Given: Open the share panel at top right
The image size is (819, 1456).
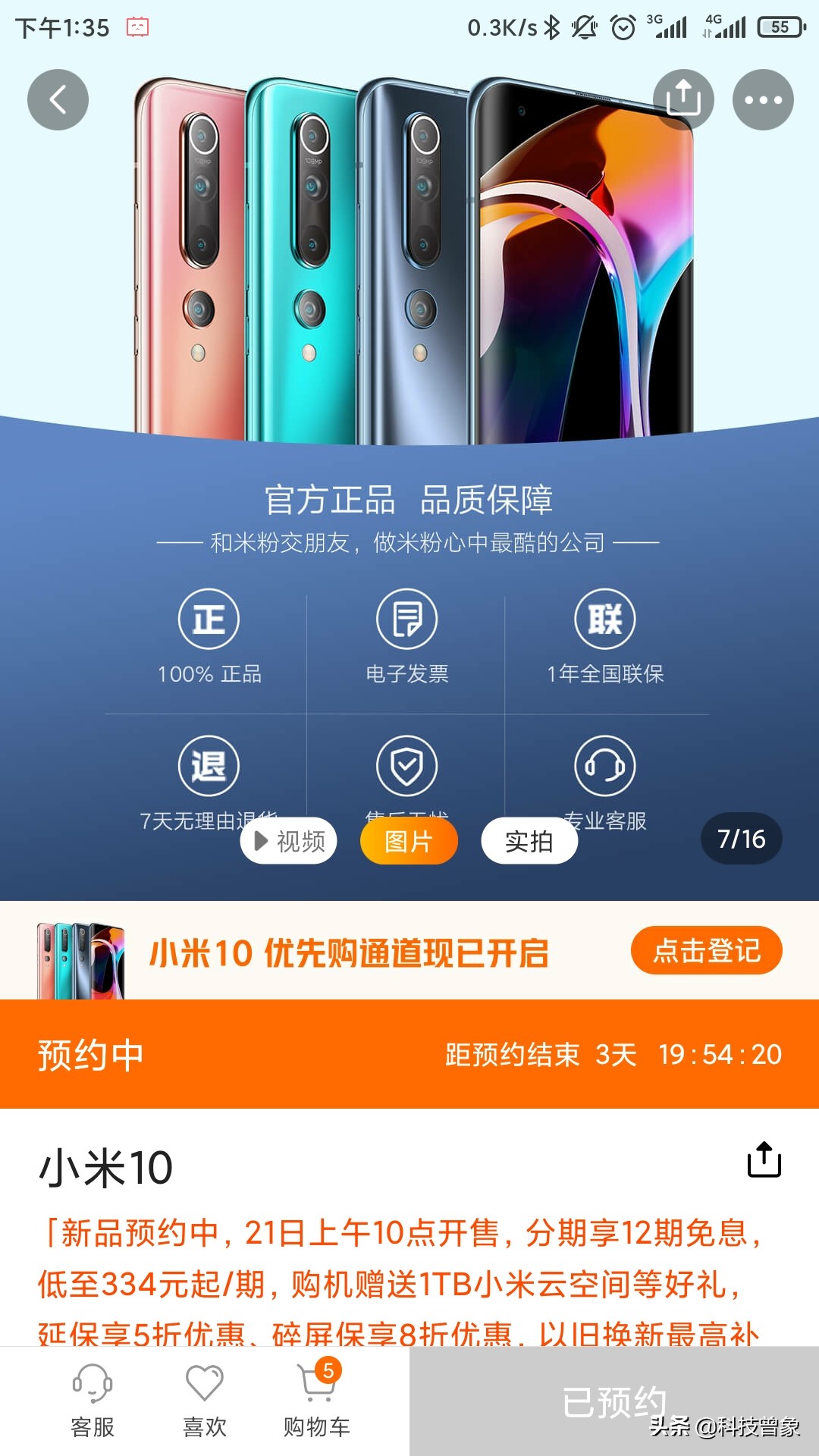Looking at the screenshot, I should [683, 99].
